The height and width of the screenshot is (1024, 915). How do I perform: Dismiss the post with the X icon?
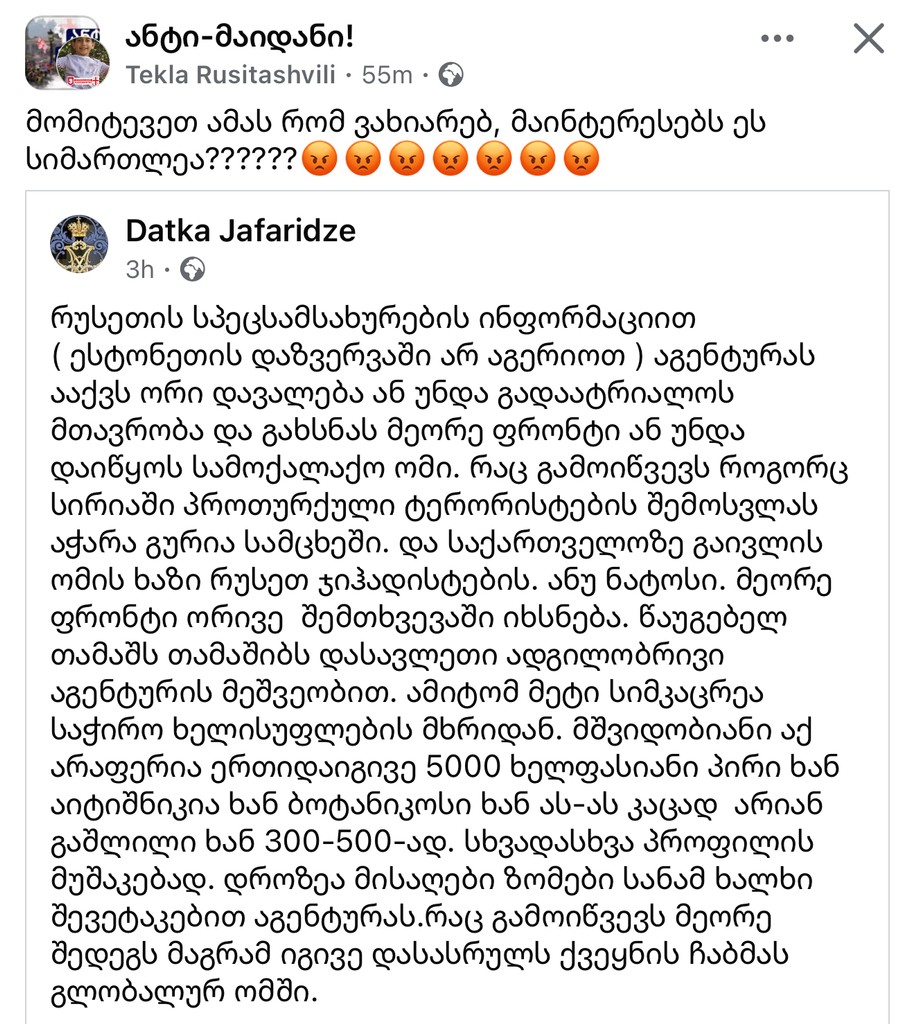(868, 39)
